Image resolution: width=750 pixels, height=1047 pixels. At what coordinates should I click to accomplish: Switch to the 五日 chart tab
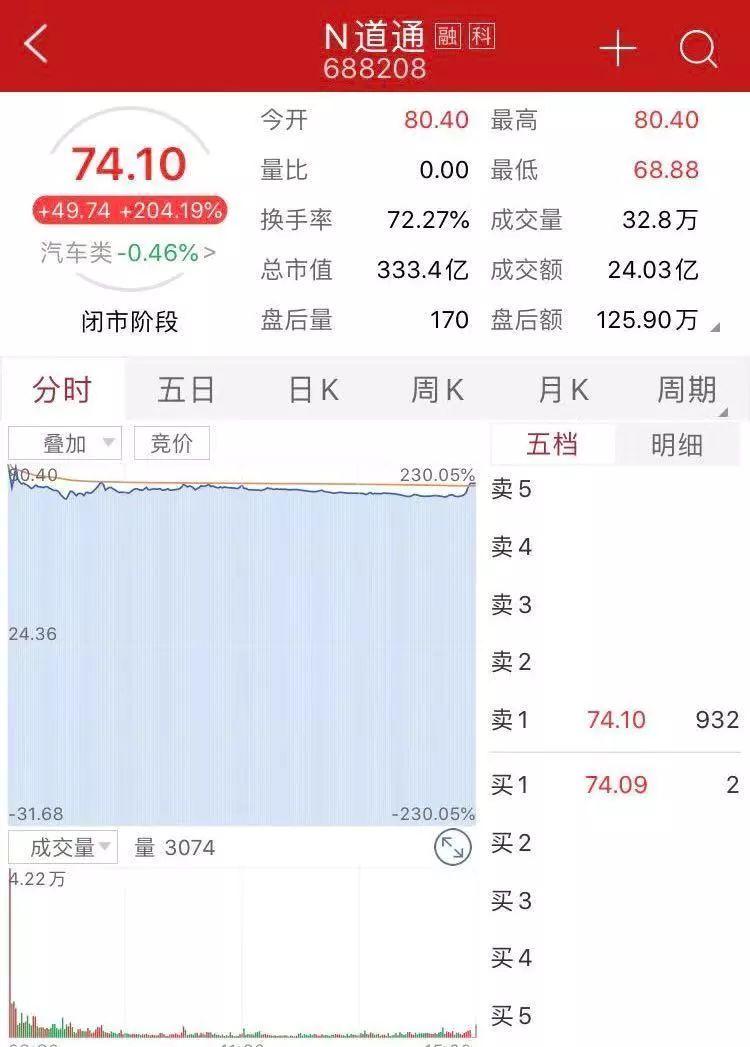point(187,390)
